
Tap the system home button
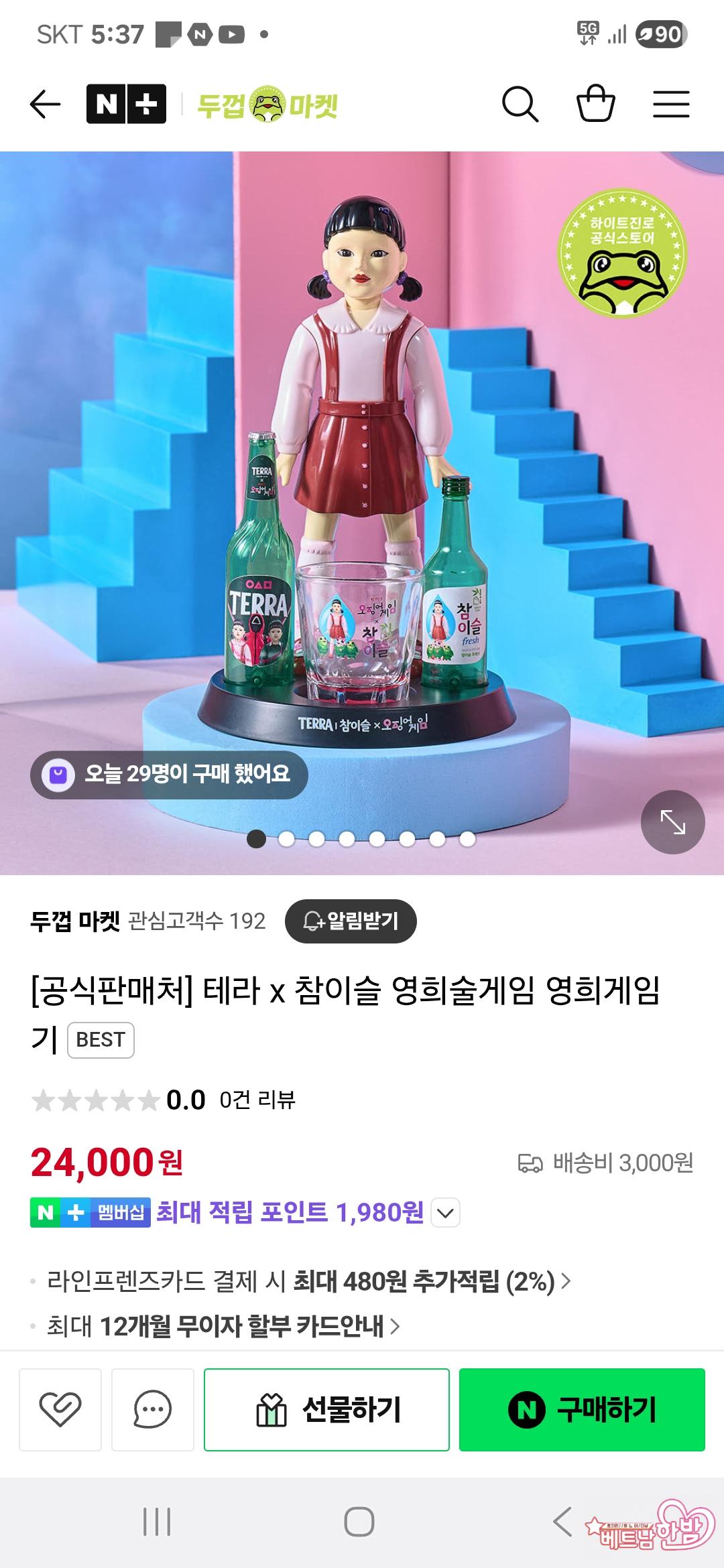point(359,1521)
